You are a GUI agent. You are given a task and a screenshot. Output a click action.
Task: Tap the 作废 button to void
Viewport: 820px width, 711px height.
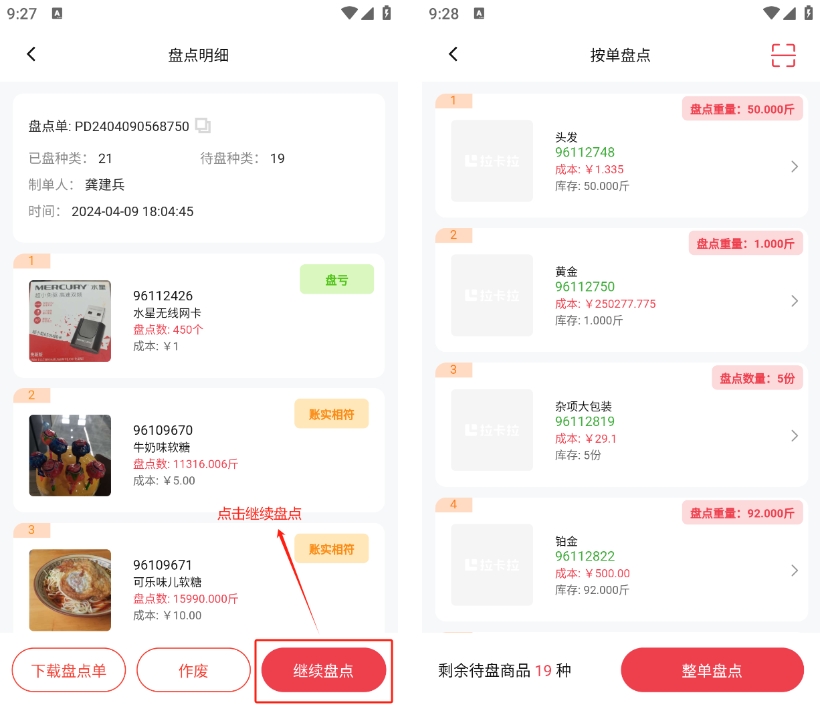click(x=193, y=670)
